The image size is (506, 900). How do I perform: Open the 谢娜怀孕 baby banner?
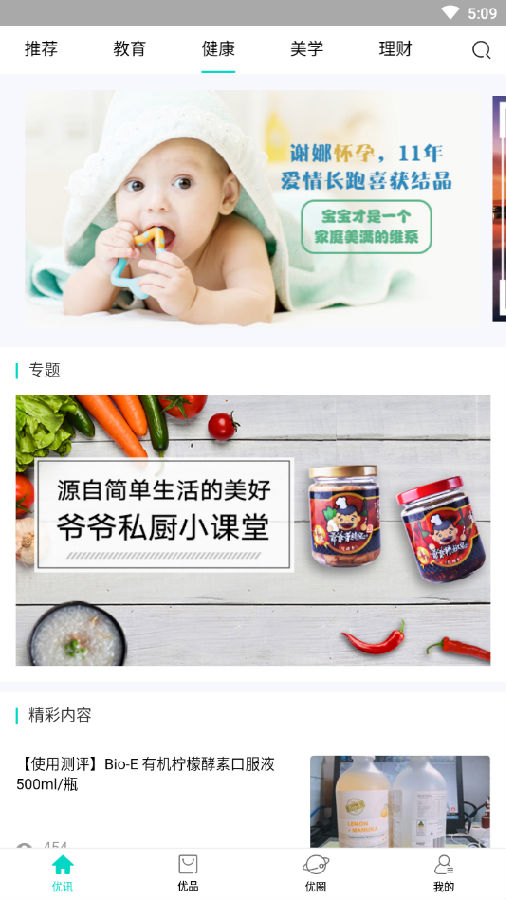252,208
